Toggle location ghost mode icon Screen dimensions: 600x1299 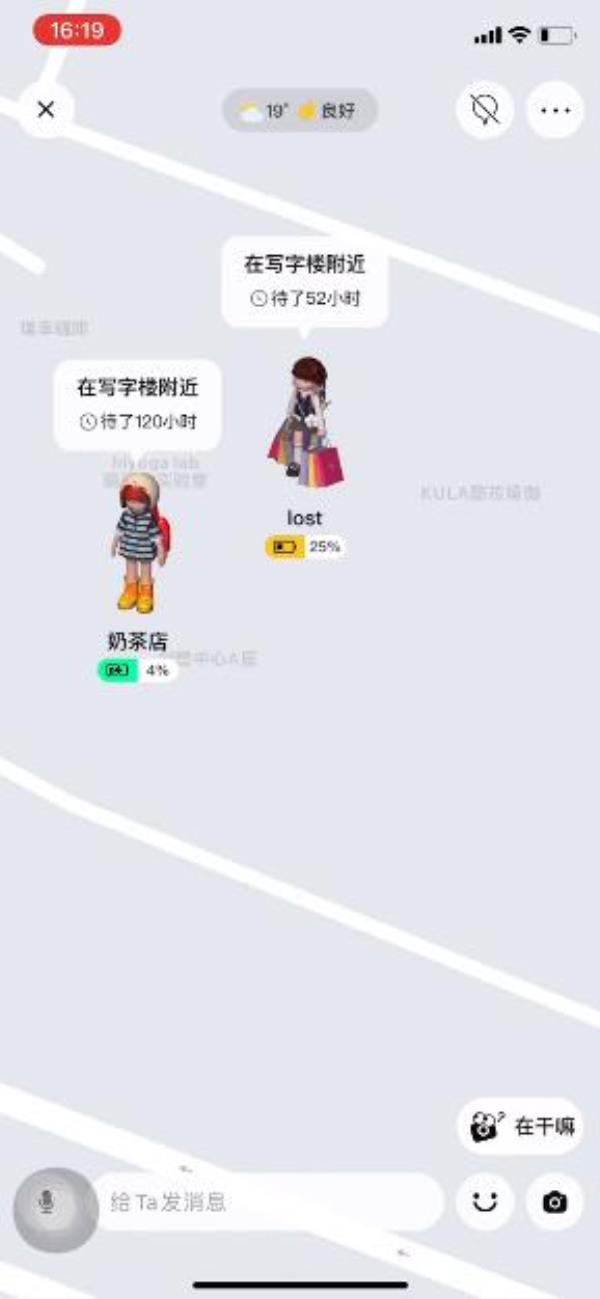point(485,110)
